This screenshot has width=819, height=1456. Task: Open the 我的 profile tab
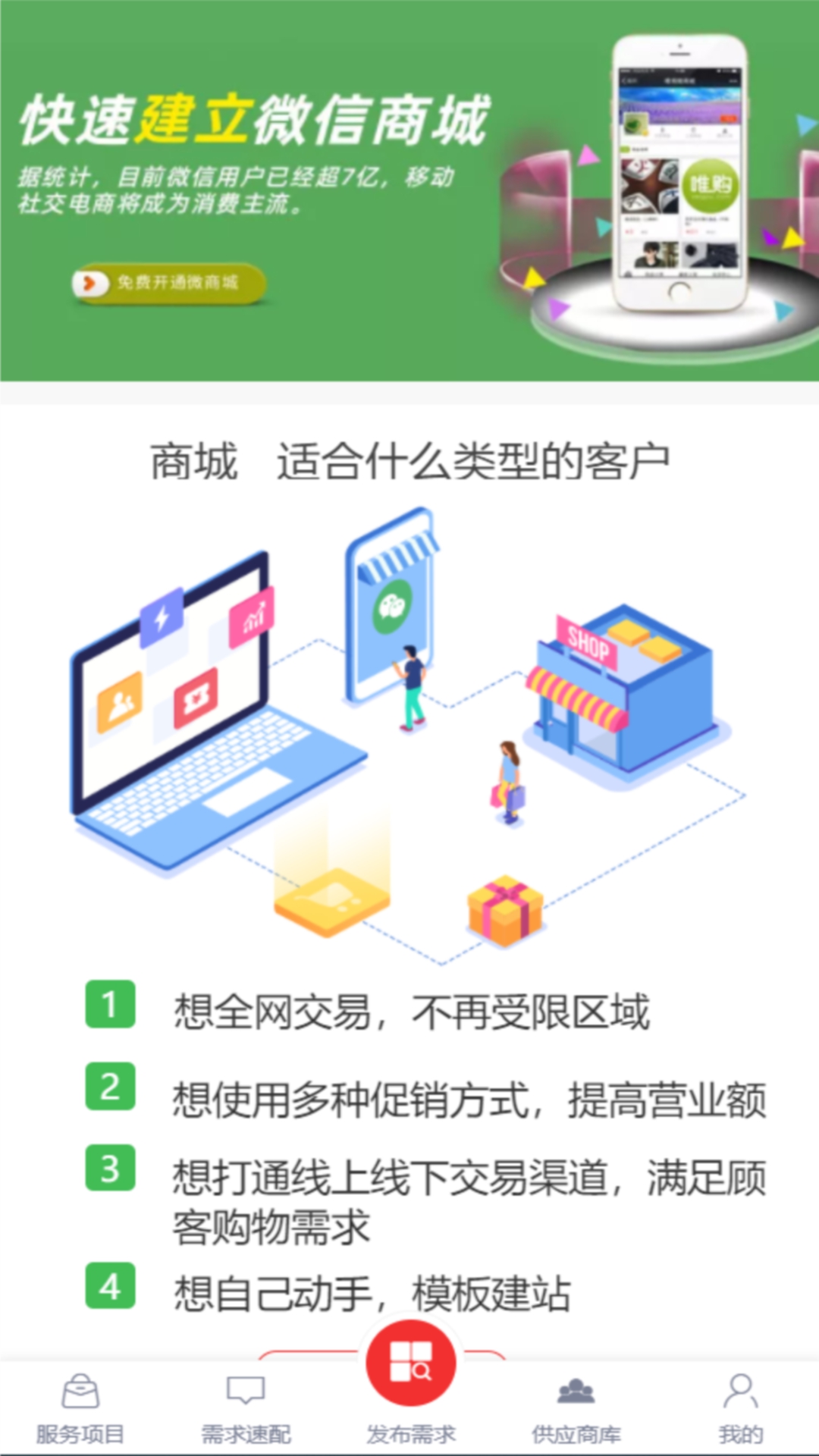pos(740,1408)
